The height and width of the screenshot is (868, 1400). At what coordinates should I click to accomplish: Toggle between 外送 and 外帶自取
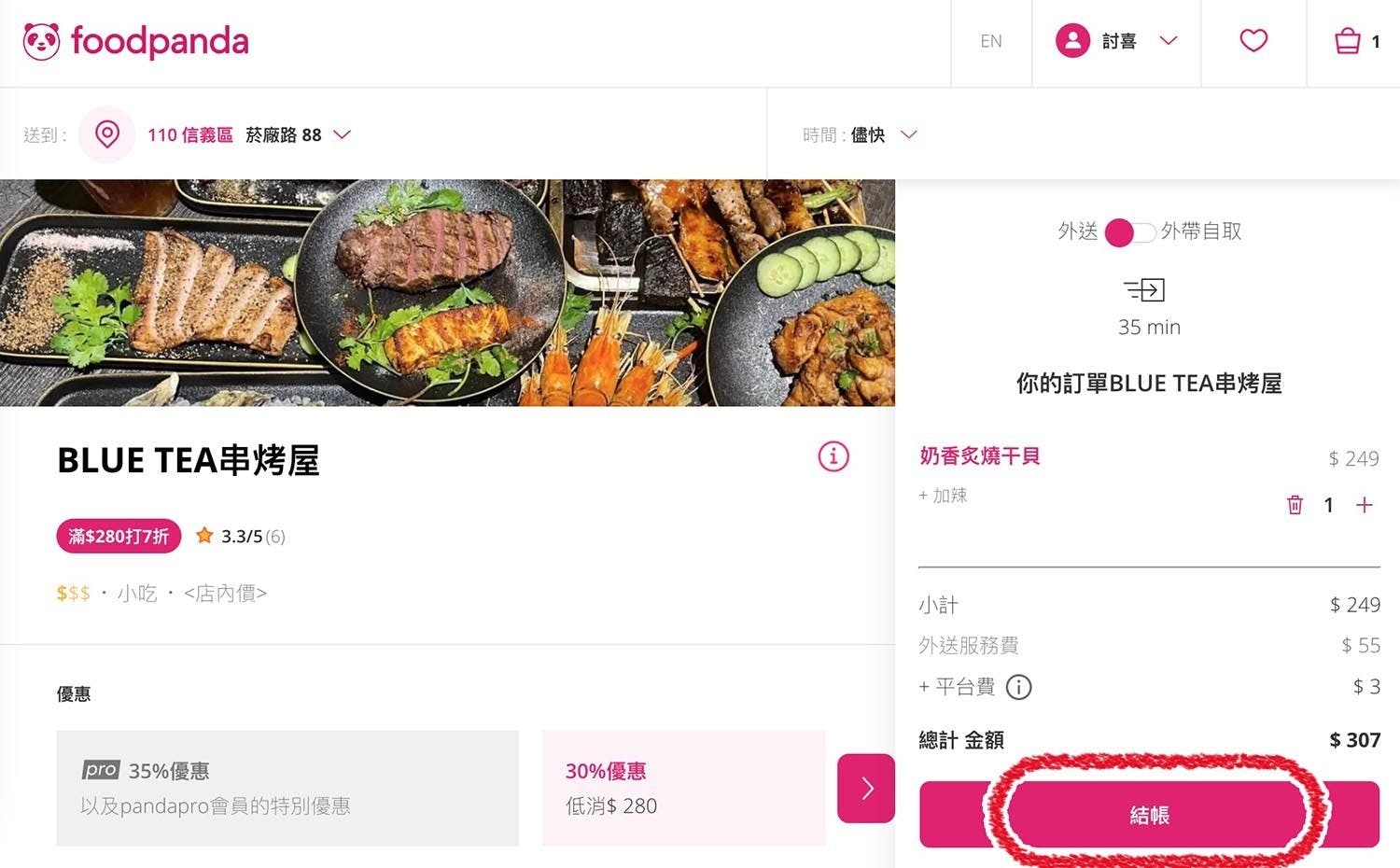(x=1130, y=232)
